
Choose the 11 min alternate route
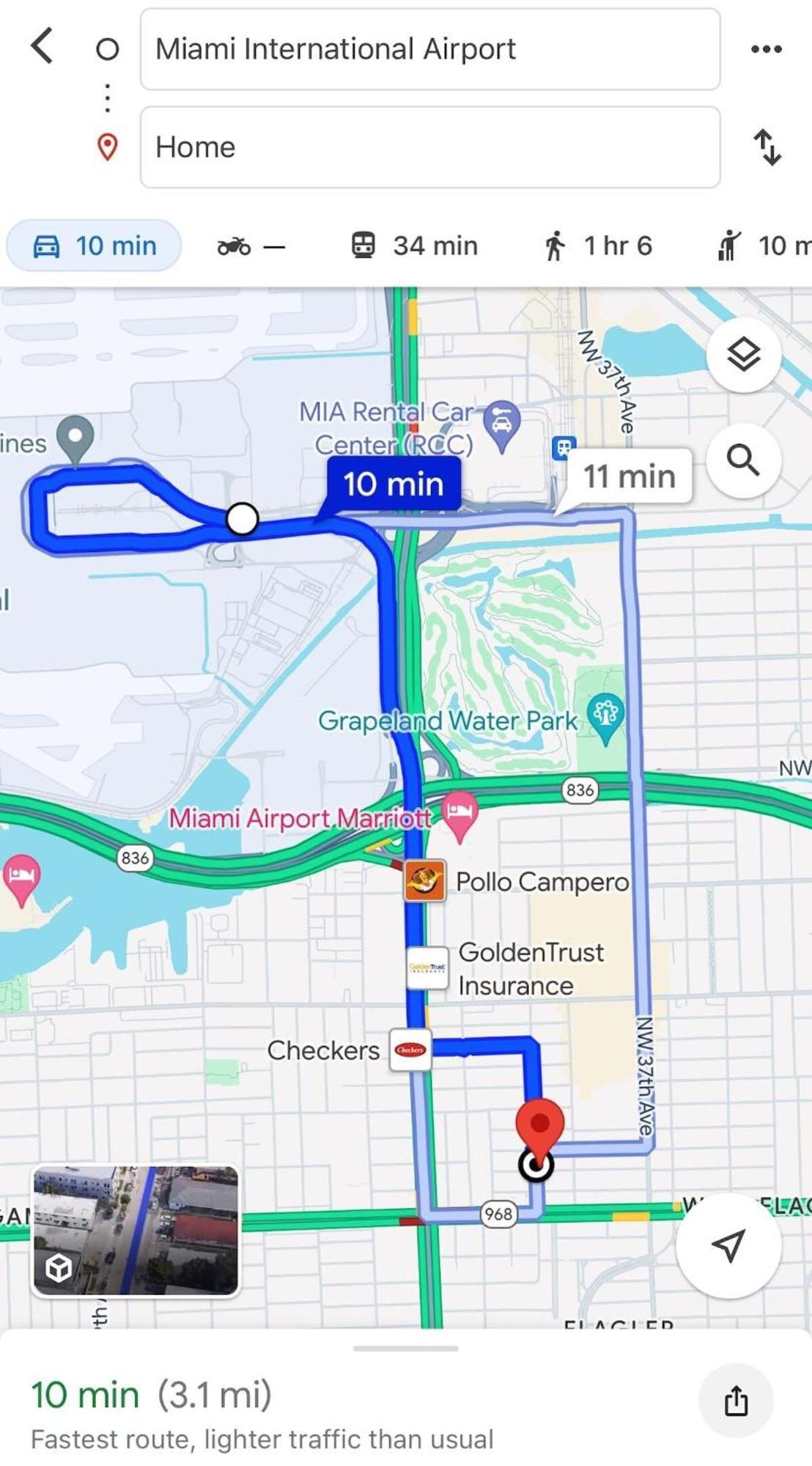tap(629, 476)
